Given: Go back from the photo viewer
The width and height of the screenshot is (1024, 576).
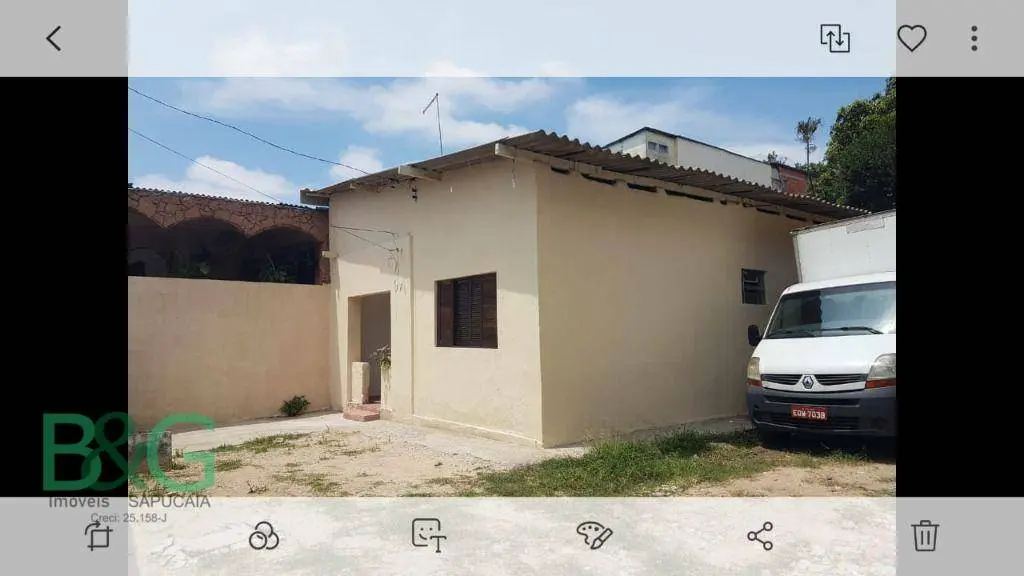Looking at the screenshot, I should coord(54,39).
